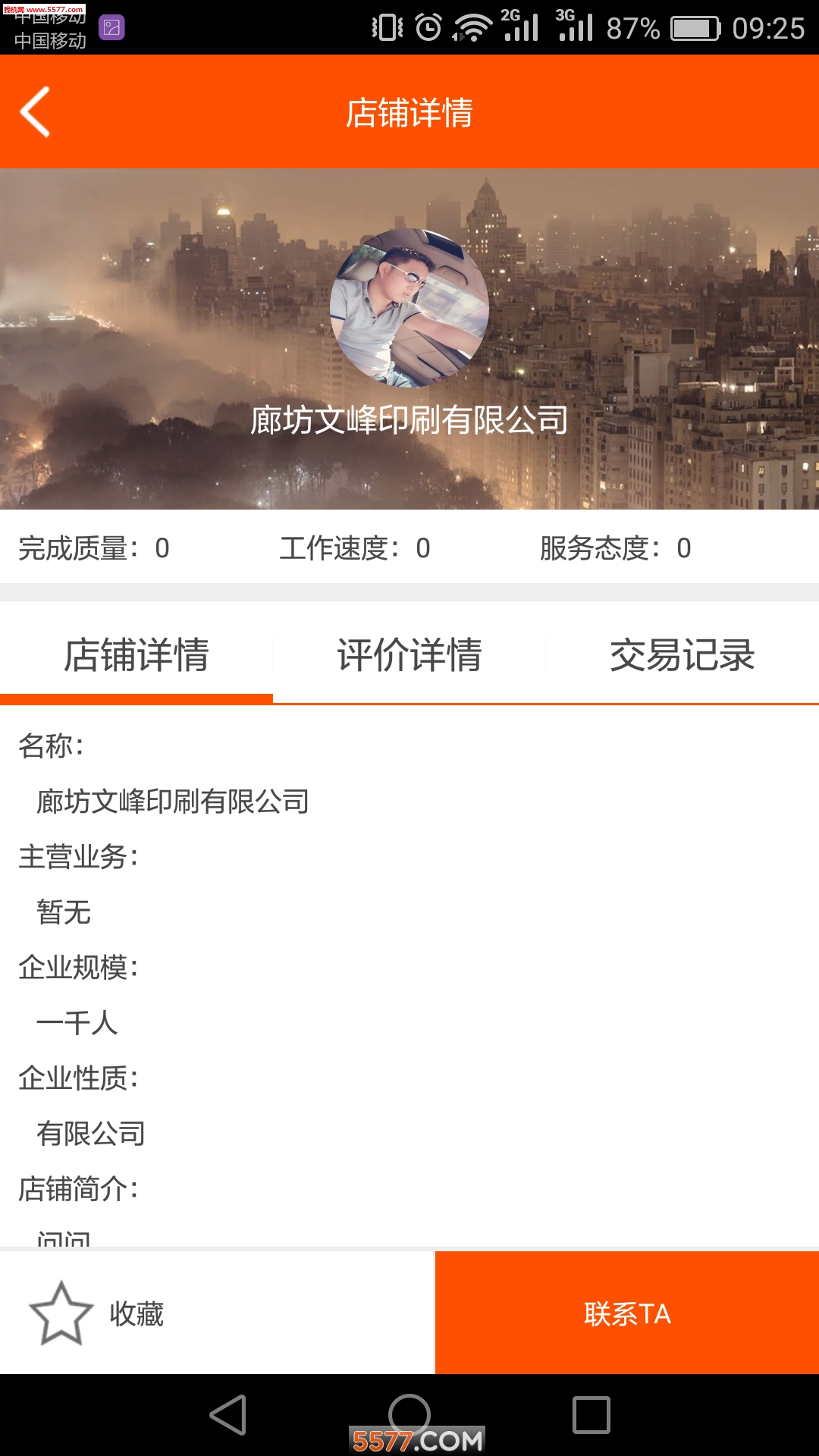The width and height of the screenshot is (819, 1456).
Task: Contact the shop via 联系TA
Action: click(x=627, y=1313)
